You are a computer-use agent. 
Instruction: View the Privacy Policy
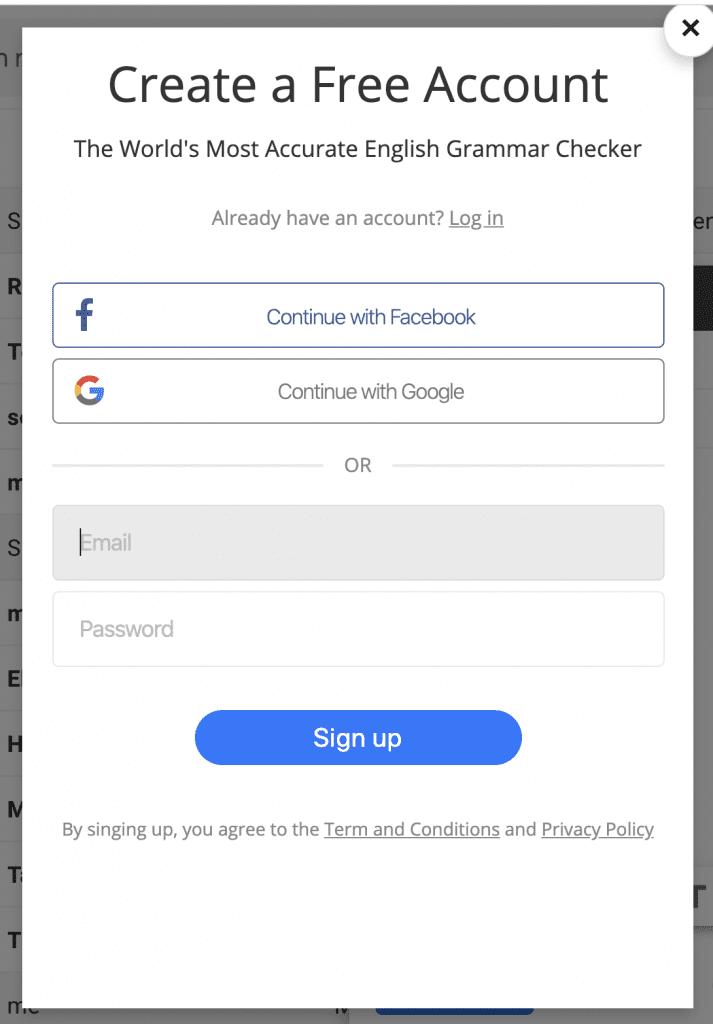pos(597,829)
